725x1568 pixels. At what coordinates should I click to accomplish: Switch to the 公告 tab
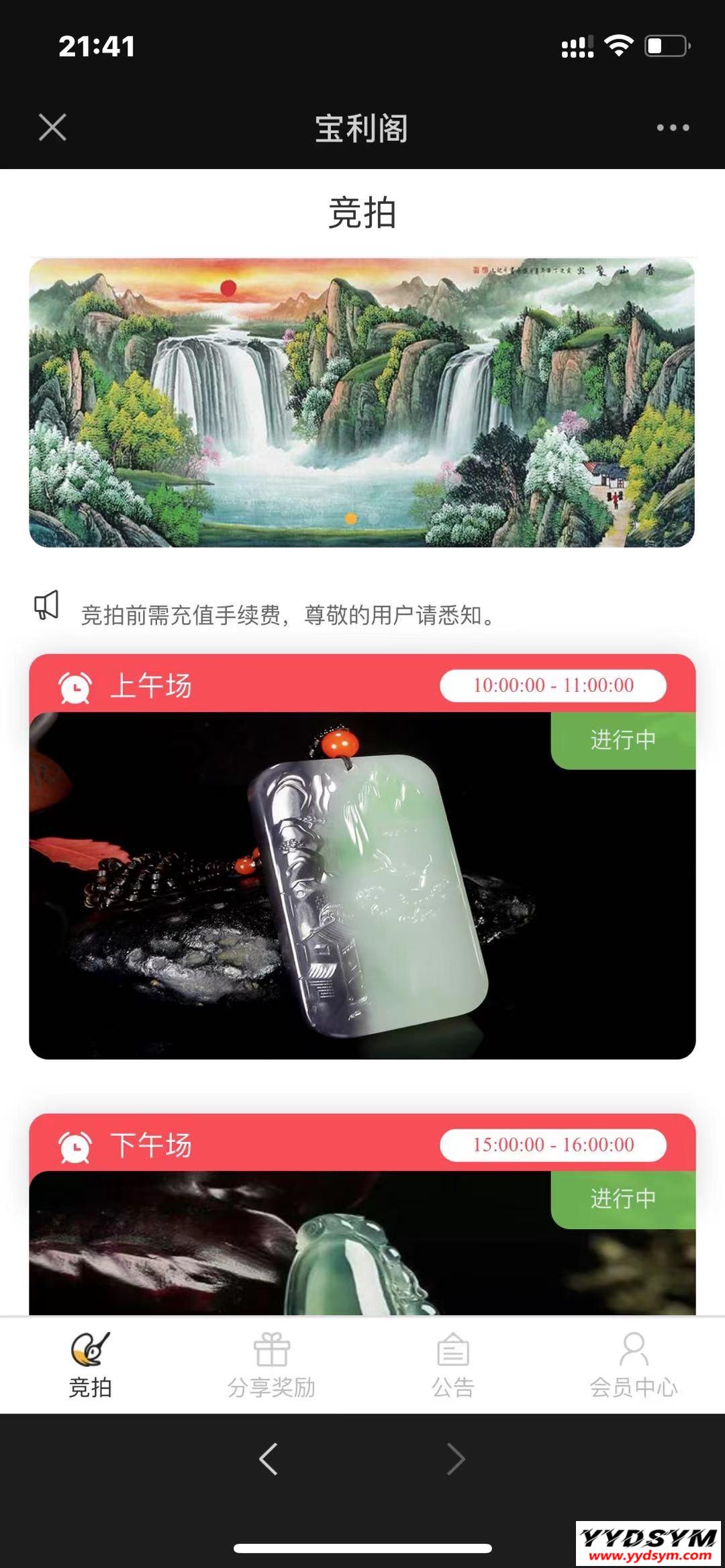[x=452, y=1365]
